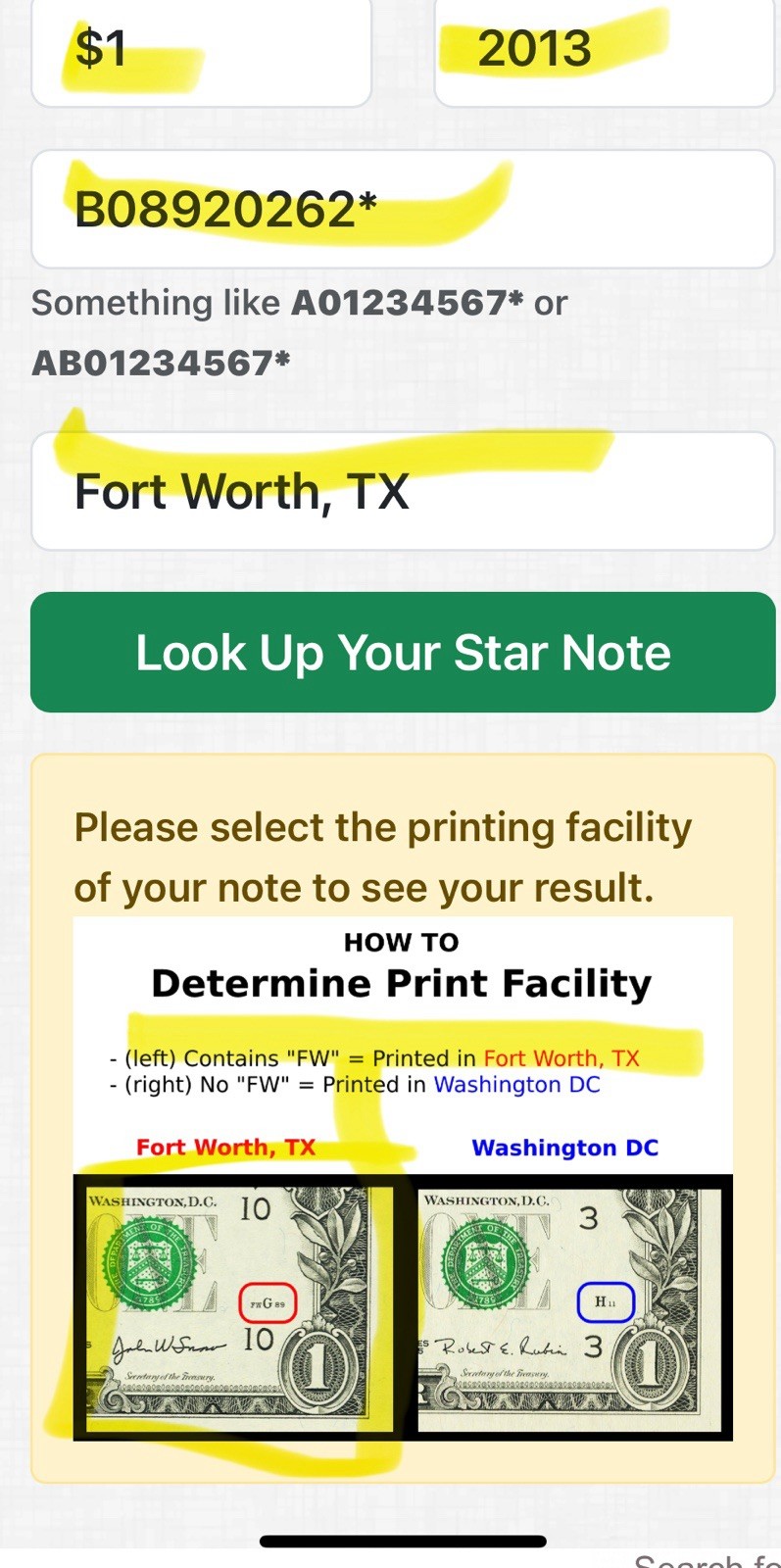The image size is (781, 1568).
Task: Tap Look Up Your Star Note button
Action: [x=402, y=653]
